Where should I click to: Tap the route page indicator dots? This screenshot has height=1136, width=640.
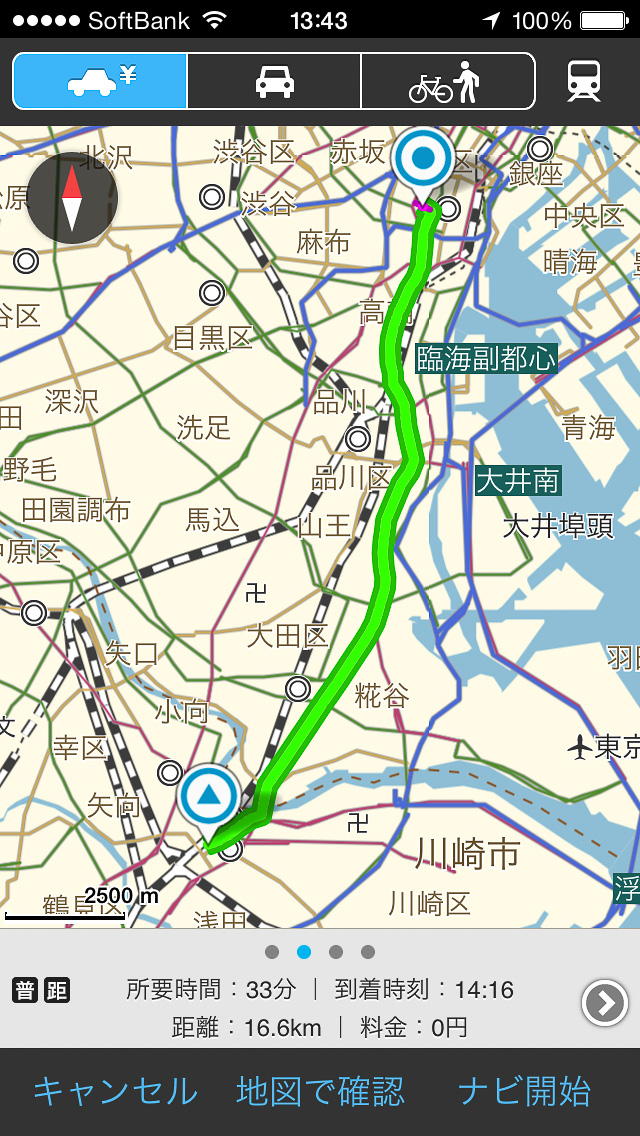[320, 952]
